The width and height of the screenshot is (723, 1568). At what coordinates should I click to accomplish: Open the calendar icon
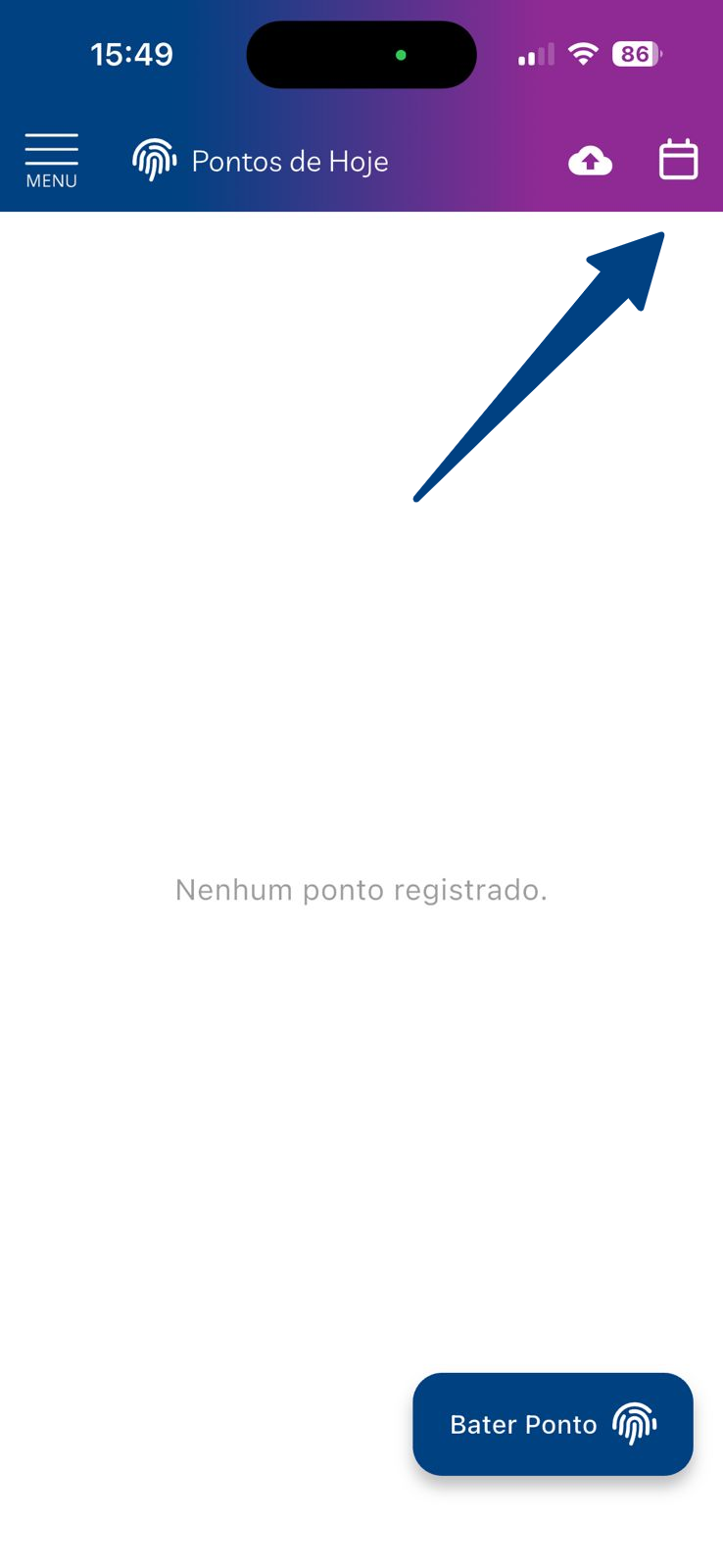pyautogui.click(x=678, y=160)
